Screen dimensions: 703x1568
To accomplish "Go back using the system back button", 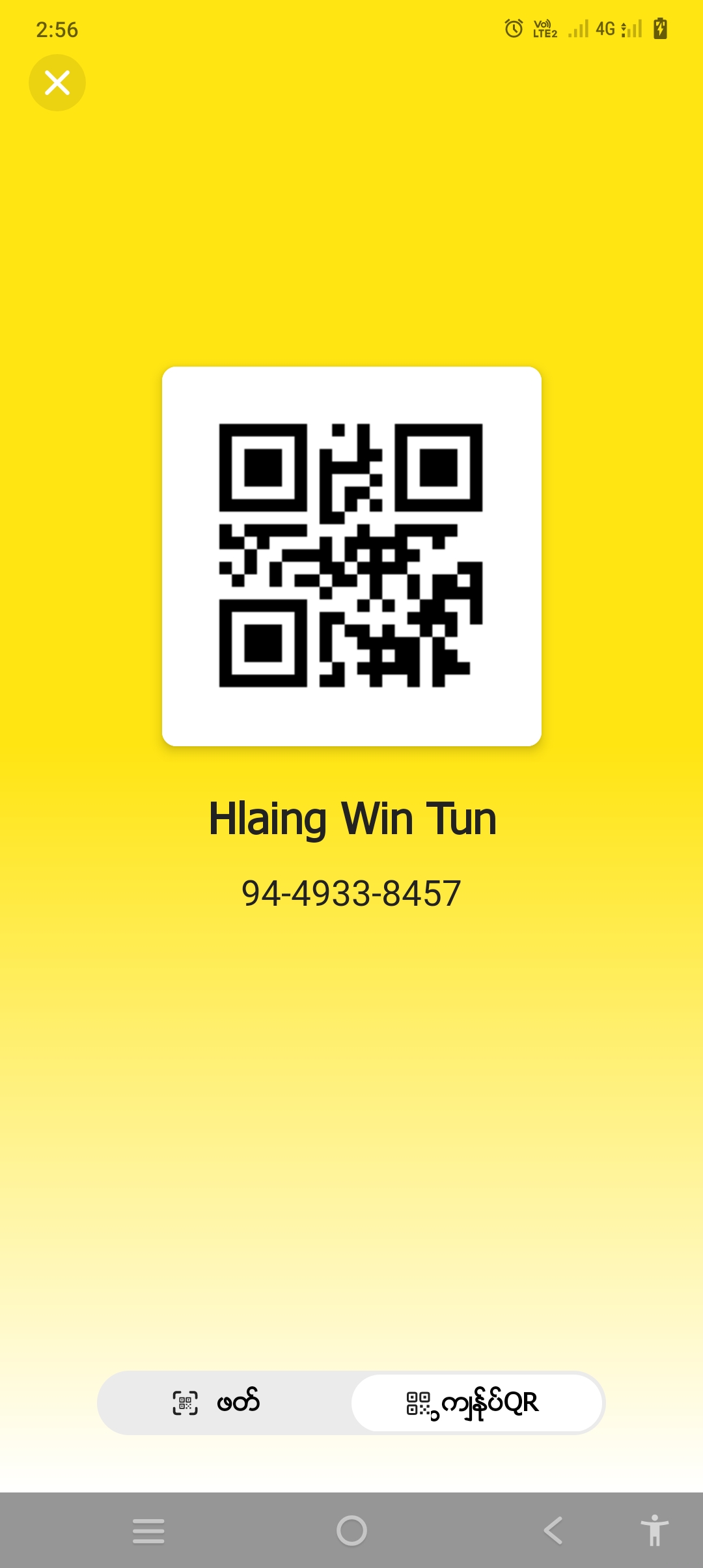I will pyautogui.click(x=553, y=1530).
